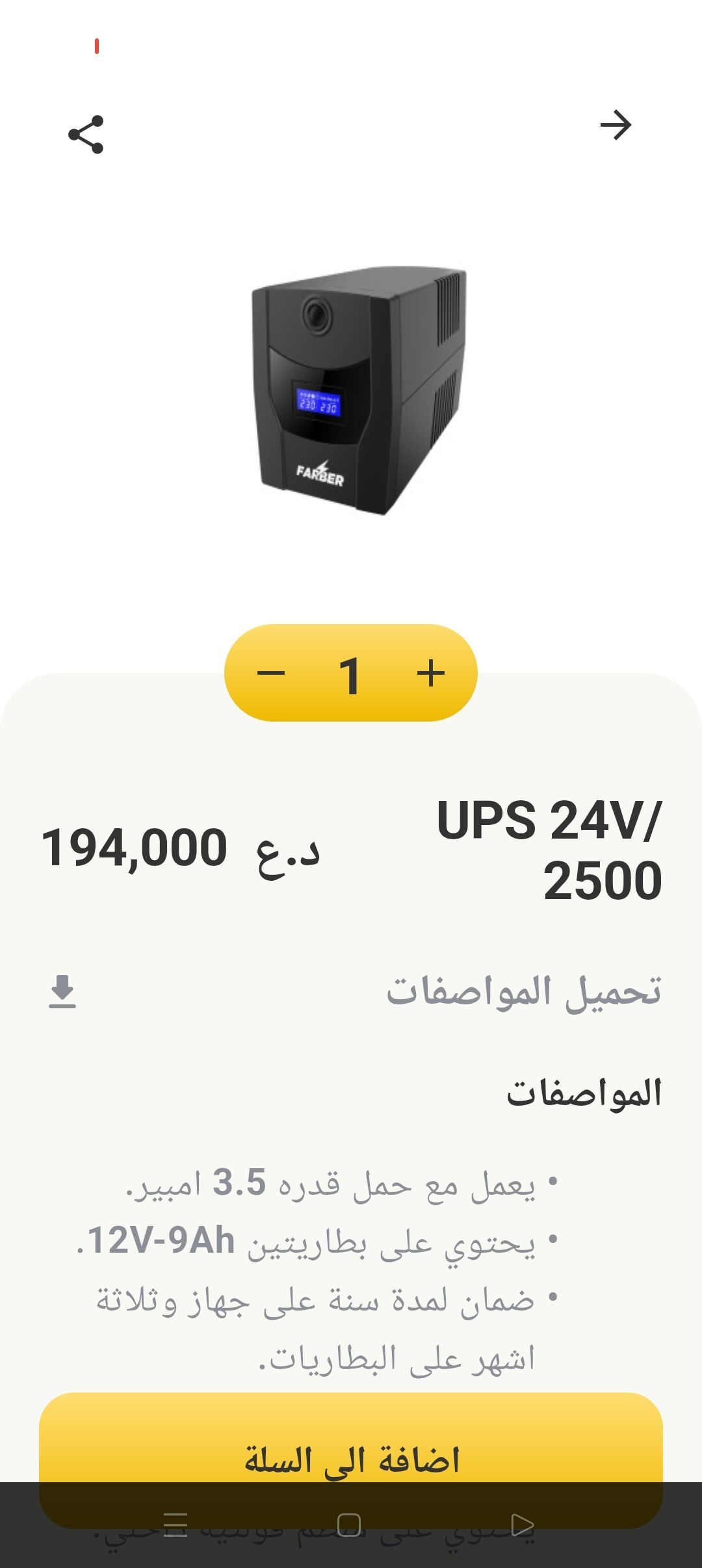
Task: Share this UPS product
Action: tap(86, 135)
